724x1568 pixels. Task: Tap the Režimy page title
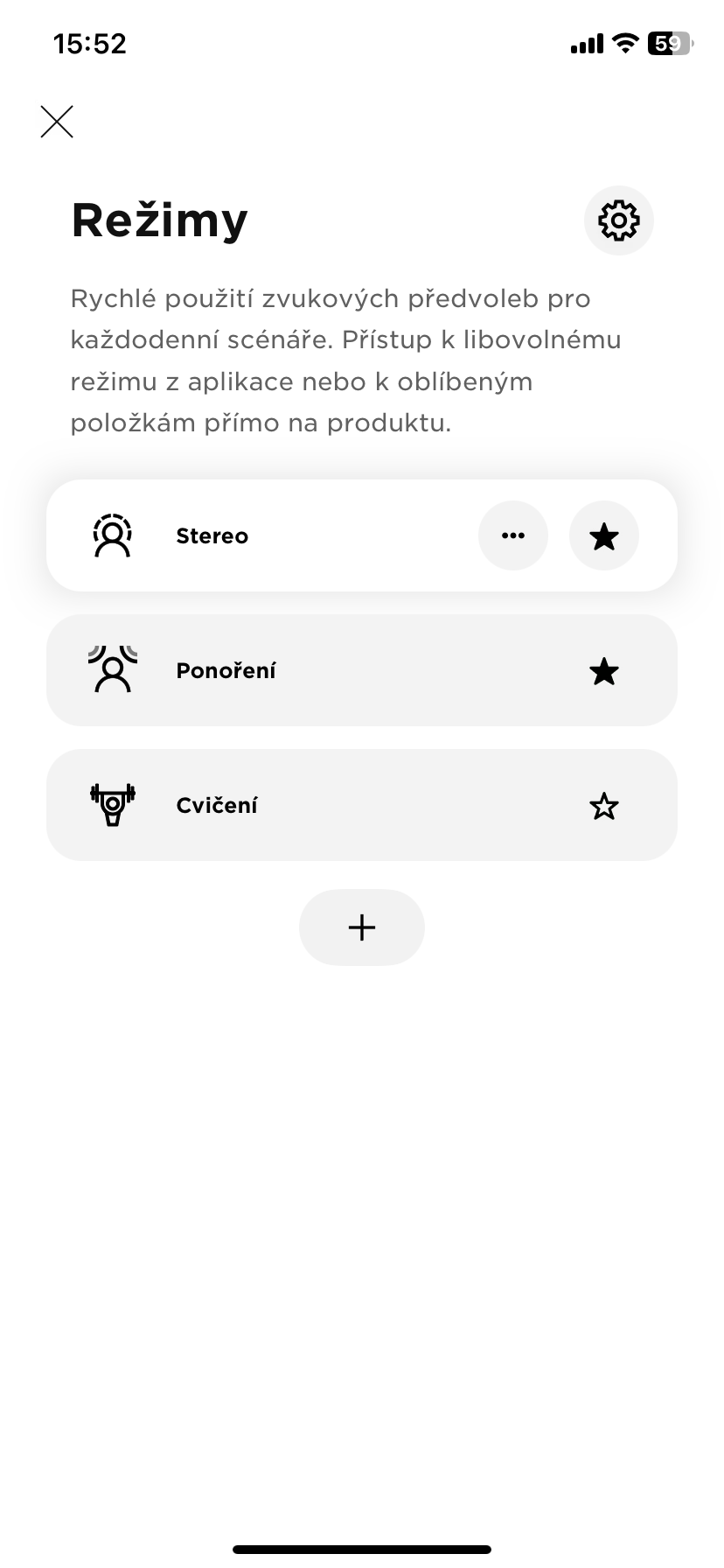tap(159, 220)
